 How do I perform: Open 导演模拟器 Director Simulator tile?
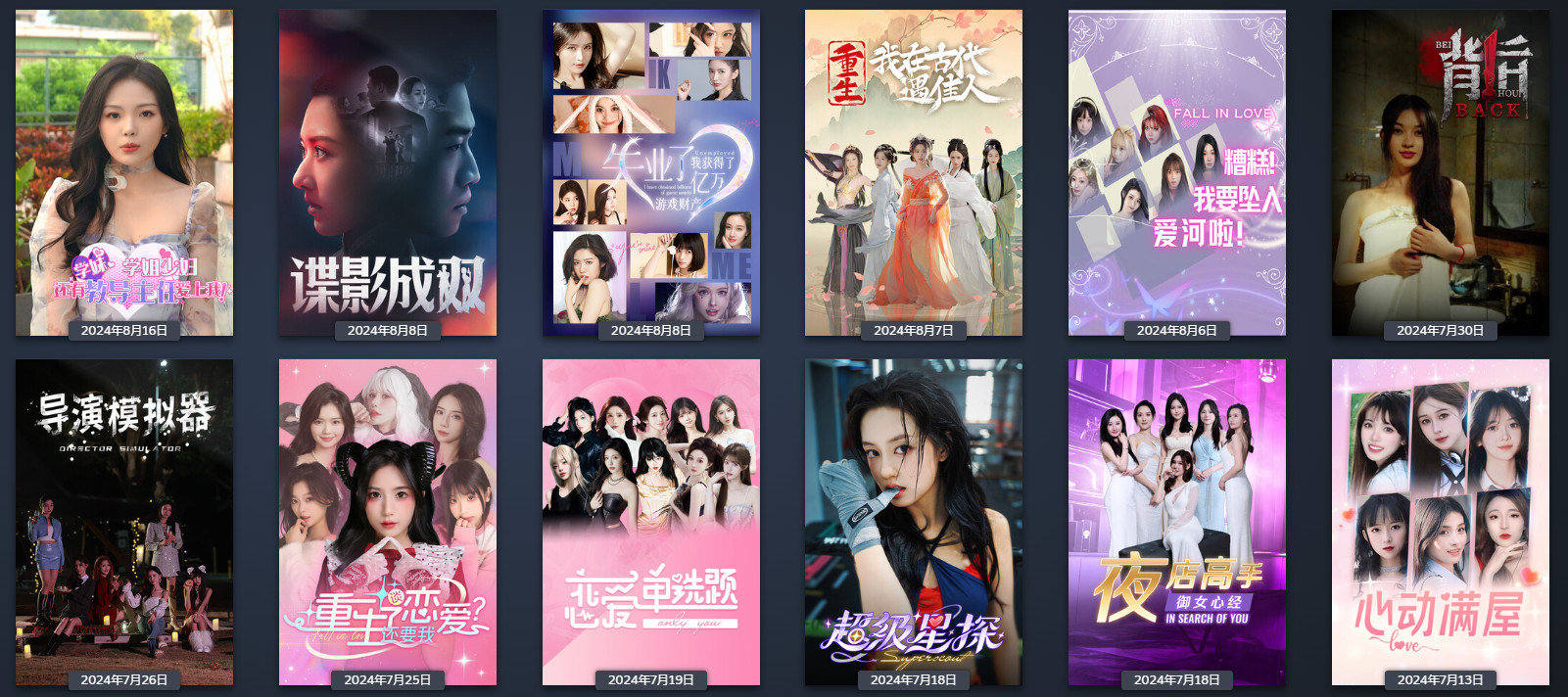click(x=124, y=522)
